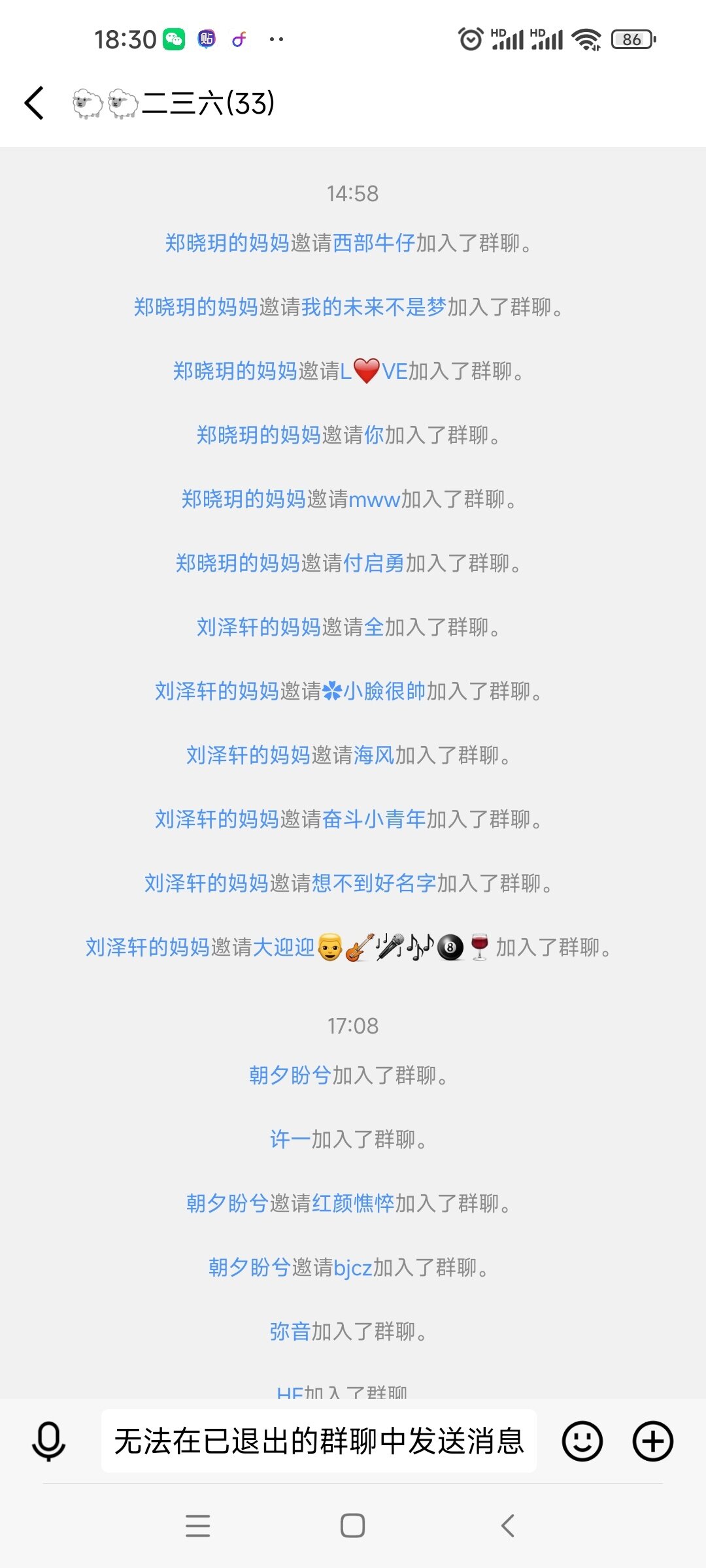This screenshot has width=706, height=1568.
Task: Open 付启勇's contact profile
Action: 374,563
